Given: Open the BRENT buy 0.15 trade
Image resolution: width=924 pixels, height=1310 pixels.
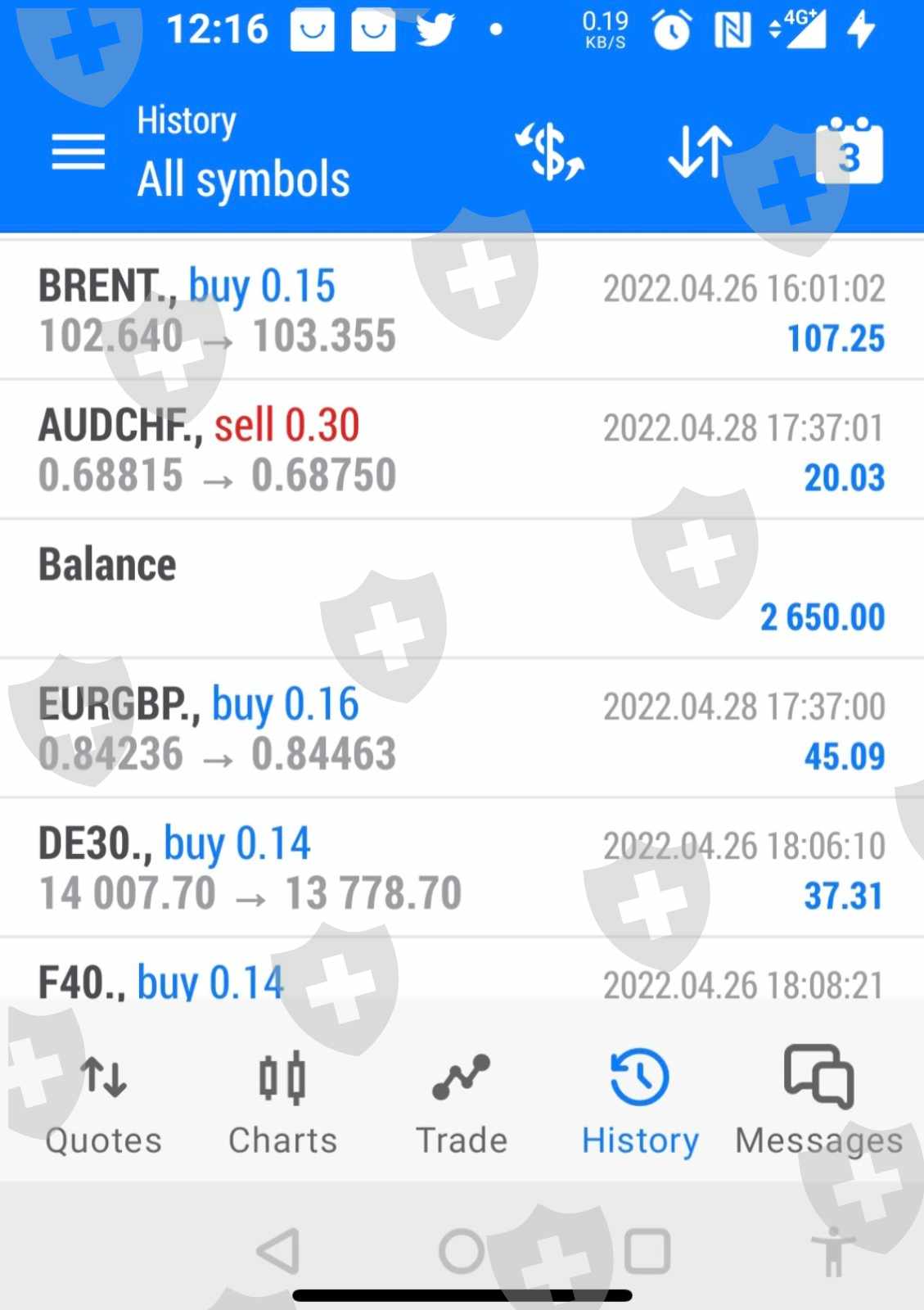Looking at the screenshot, I should [x=462, y=311].
